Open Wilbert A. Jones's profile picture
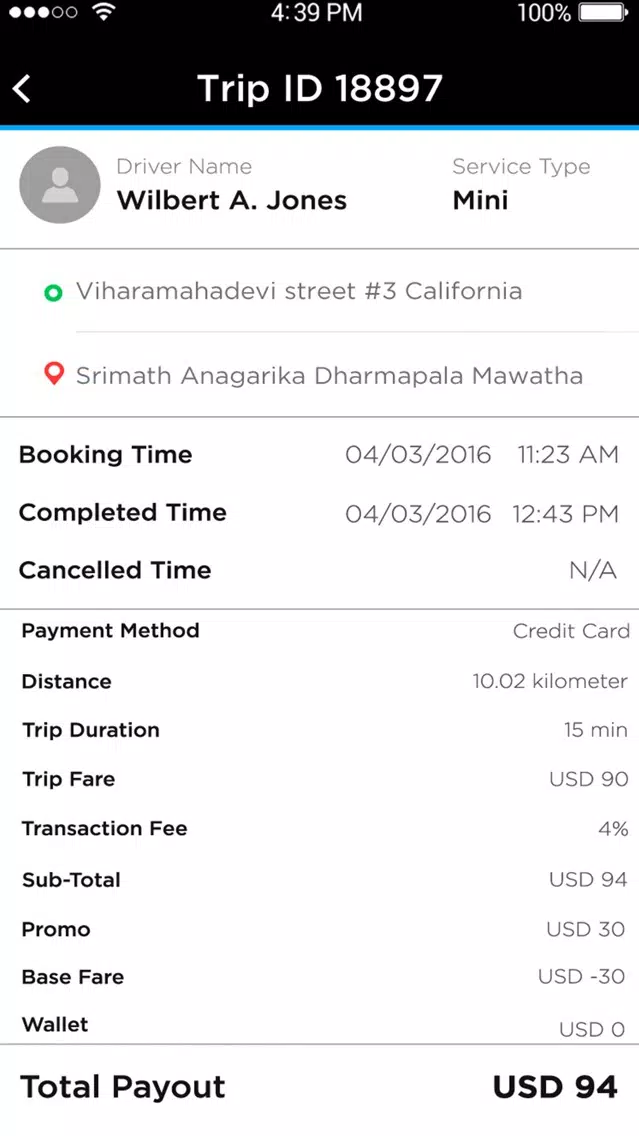The width and height of the screenshot is (639, 1136). point(59,185)
